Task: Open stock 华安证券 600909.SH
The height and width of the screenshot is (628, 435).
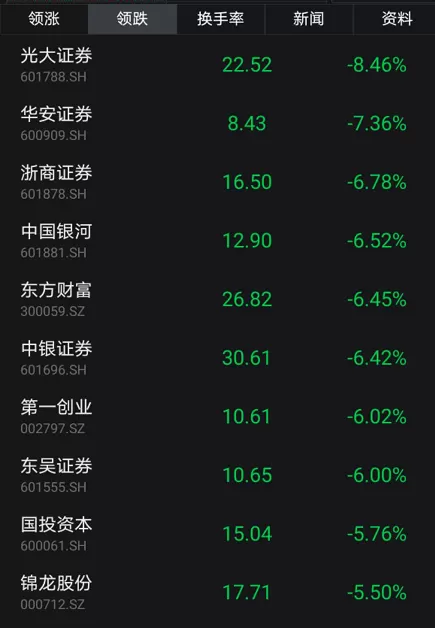Action: click(218, 123)
